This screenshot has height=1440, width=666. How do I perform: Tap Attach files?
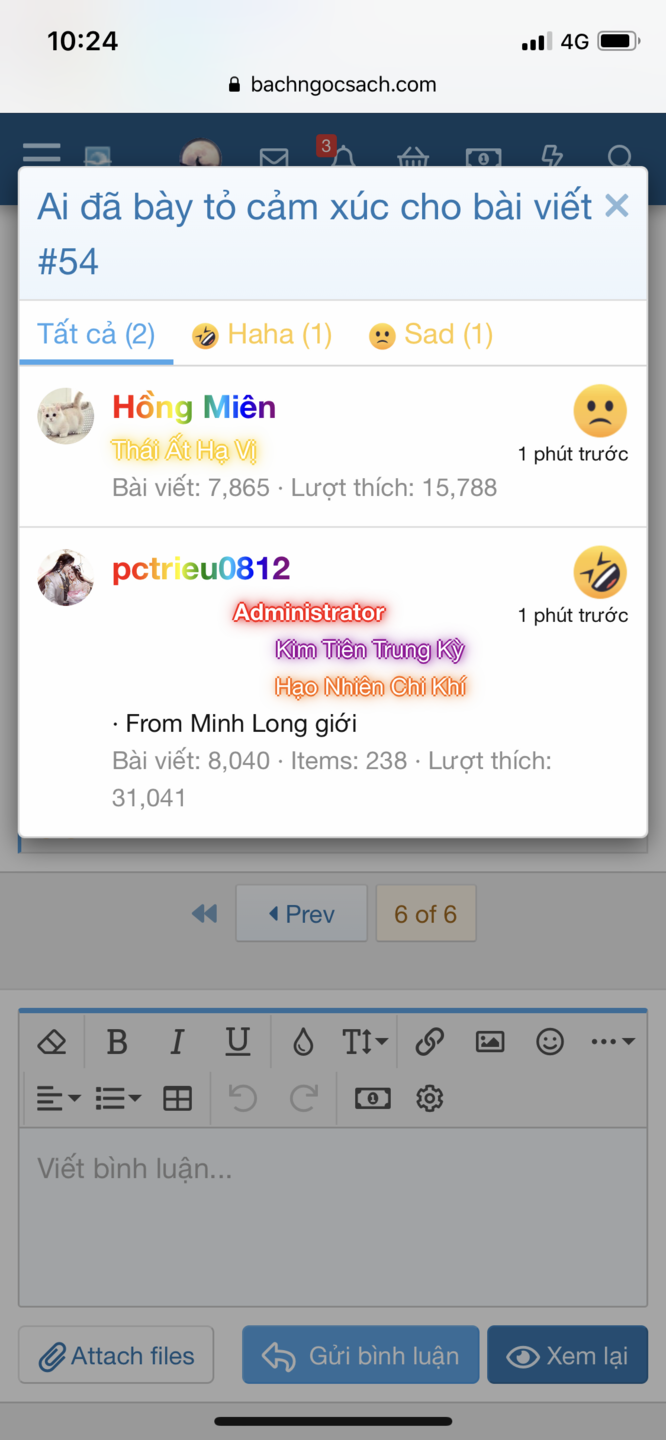(x=116, y=1356)
